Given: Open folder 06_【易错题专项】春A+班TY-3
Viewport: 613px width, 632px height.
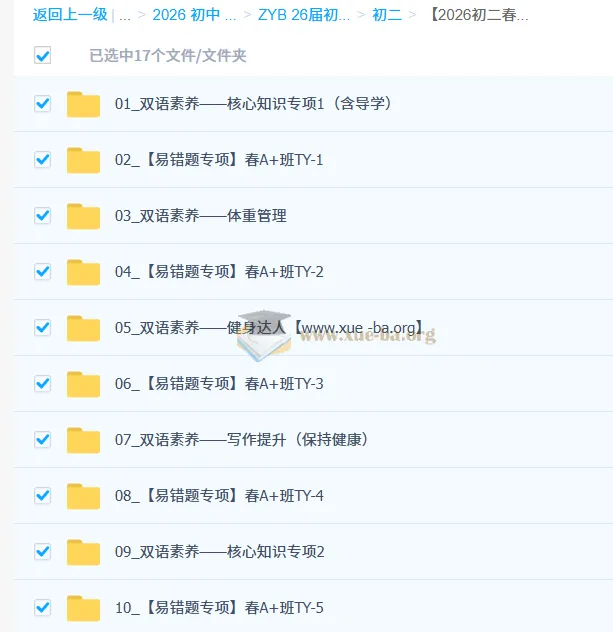Looking at the screenshot, I should (x=219, y=384).
